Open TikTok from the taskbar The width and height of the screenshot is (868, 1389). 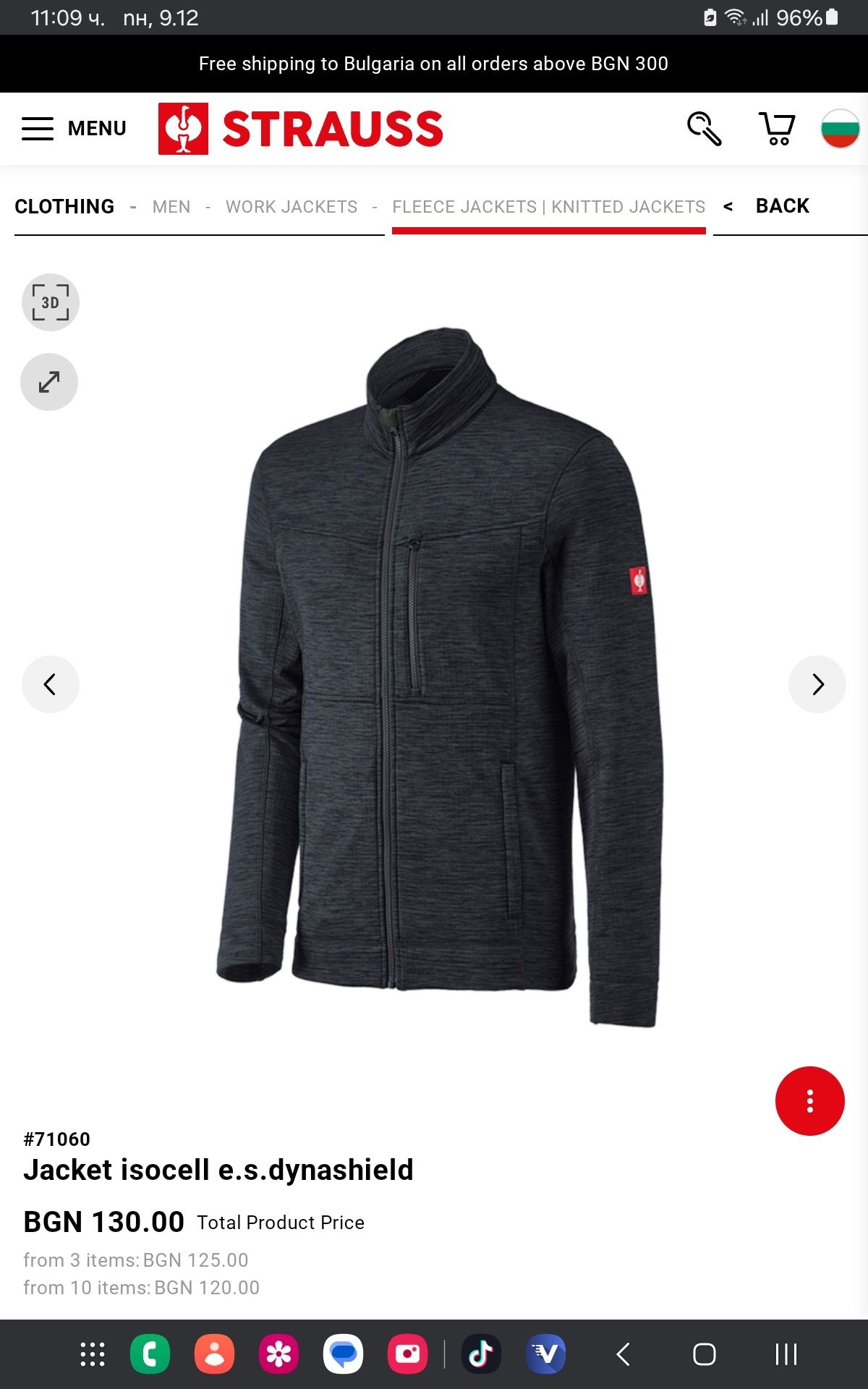pos(481,1354)
